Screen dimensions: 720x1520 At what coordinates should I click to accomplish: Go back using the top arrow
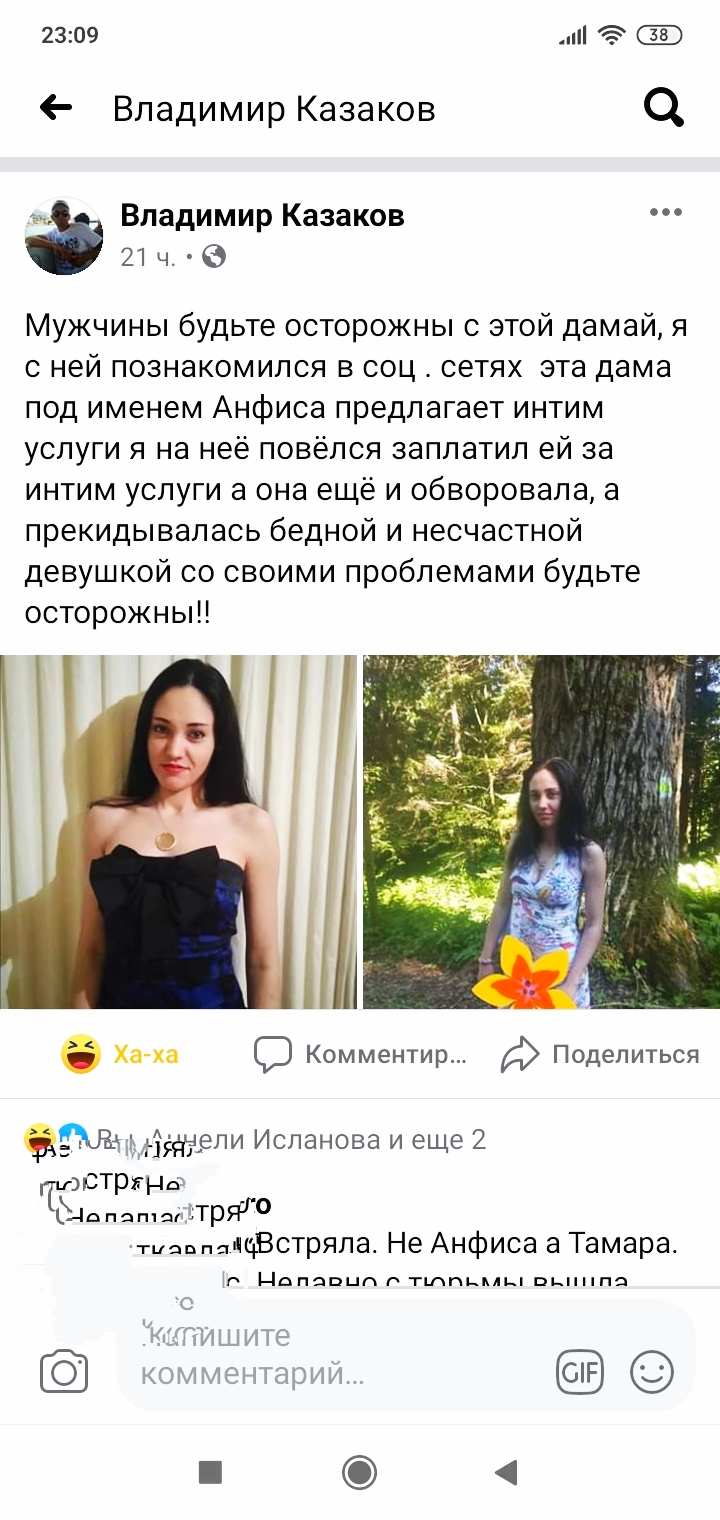click(x=56, y=107)
